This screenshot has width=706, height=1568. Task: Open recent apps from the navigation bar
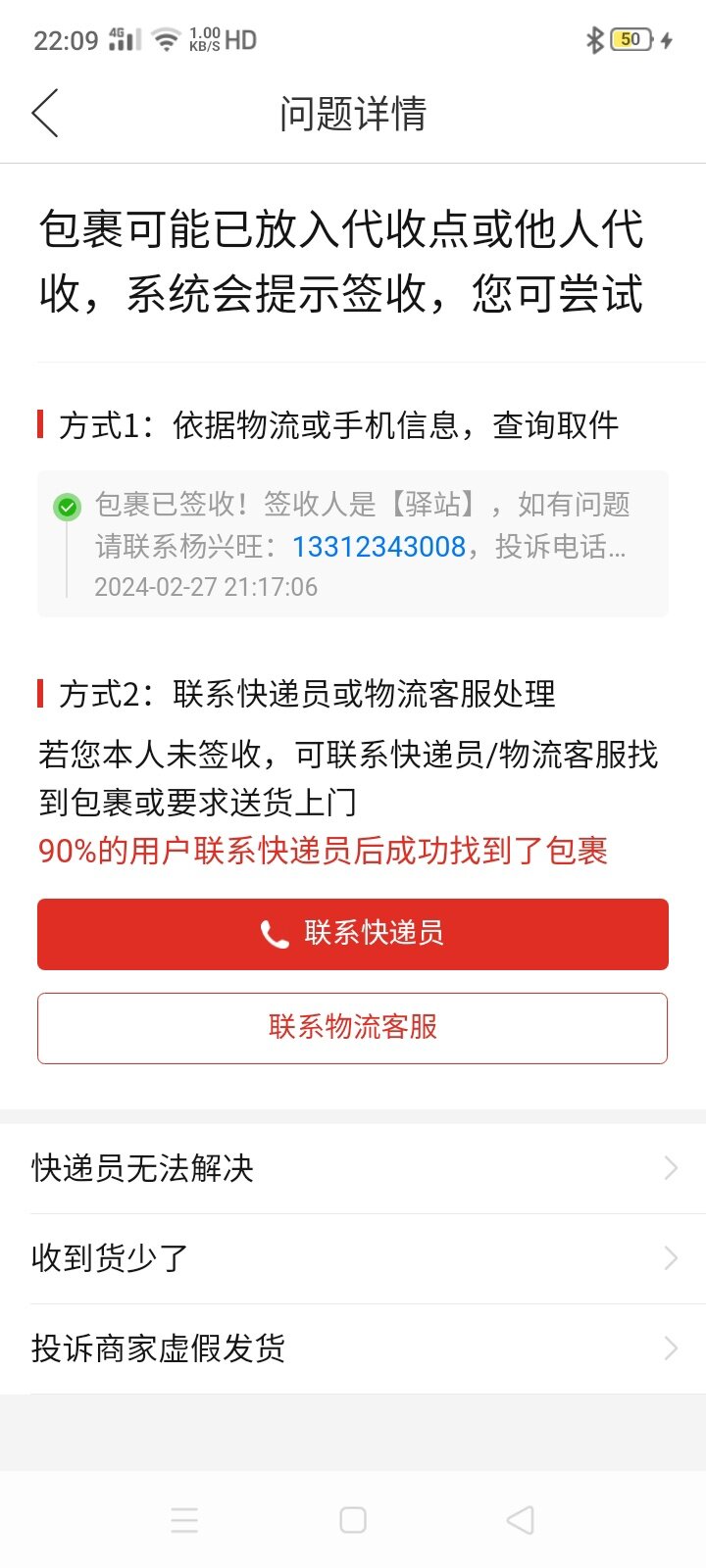184,1520
